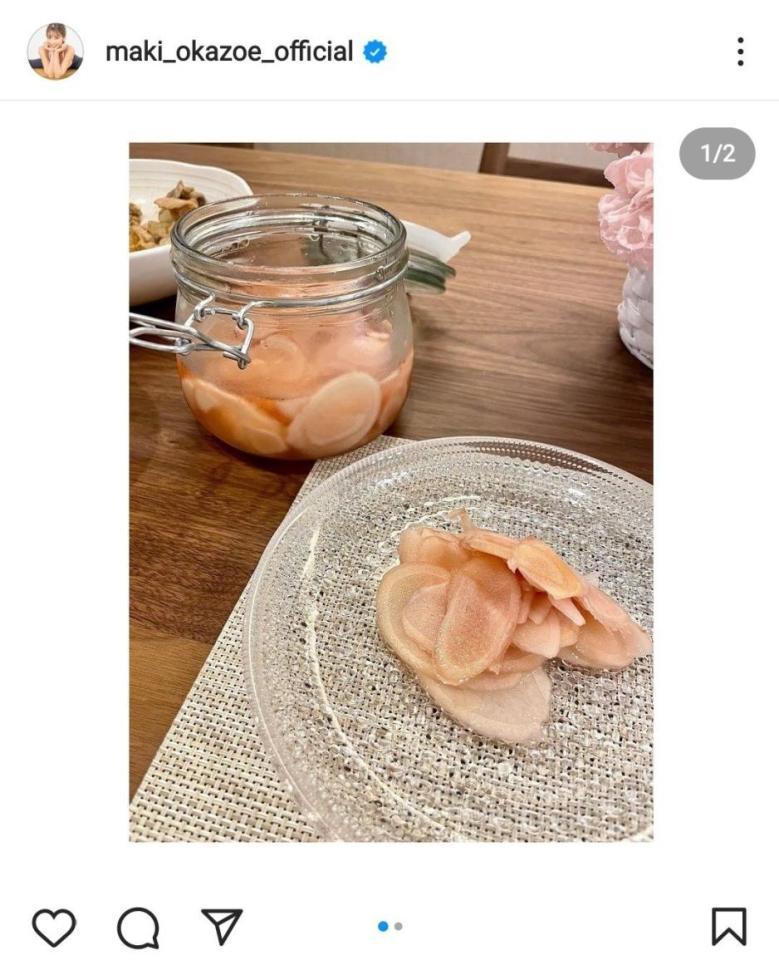Image resolution: width=779 pixels, height=960 pixels.
Task: Open the maki_okazoe_official username link
Action: click(229, 52)
